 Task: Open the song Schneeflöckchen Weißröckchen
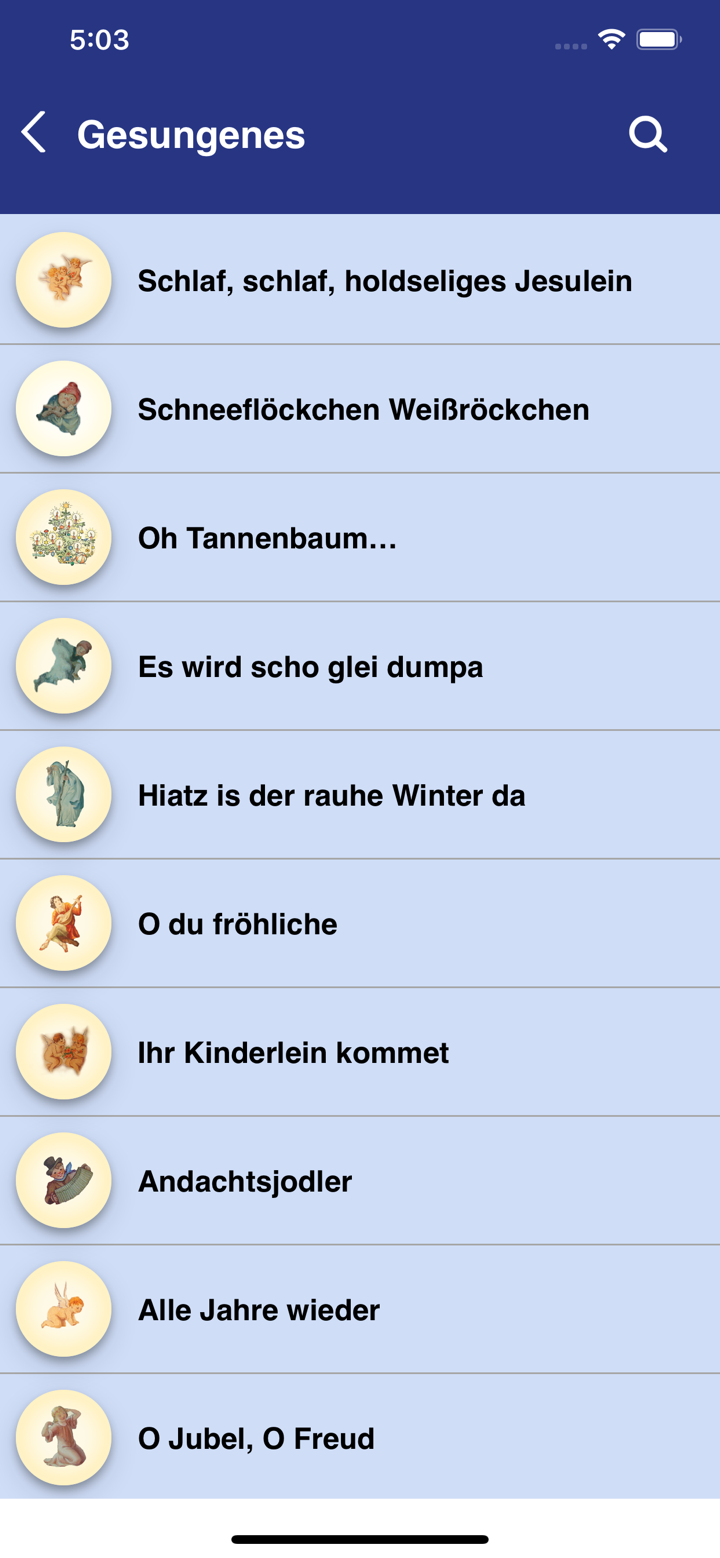click(363, 408)
